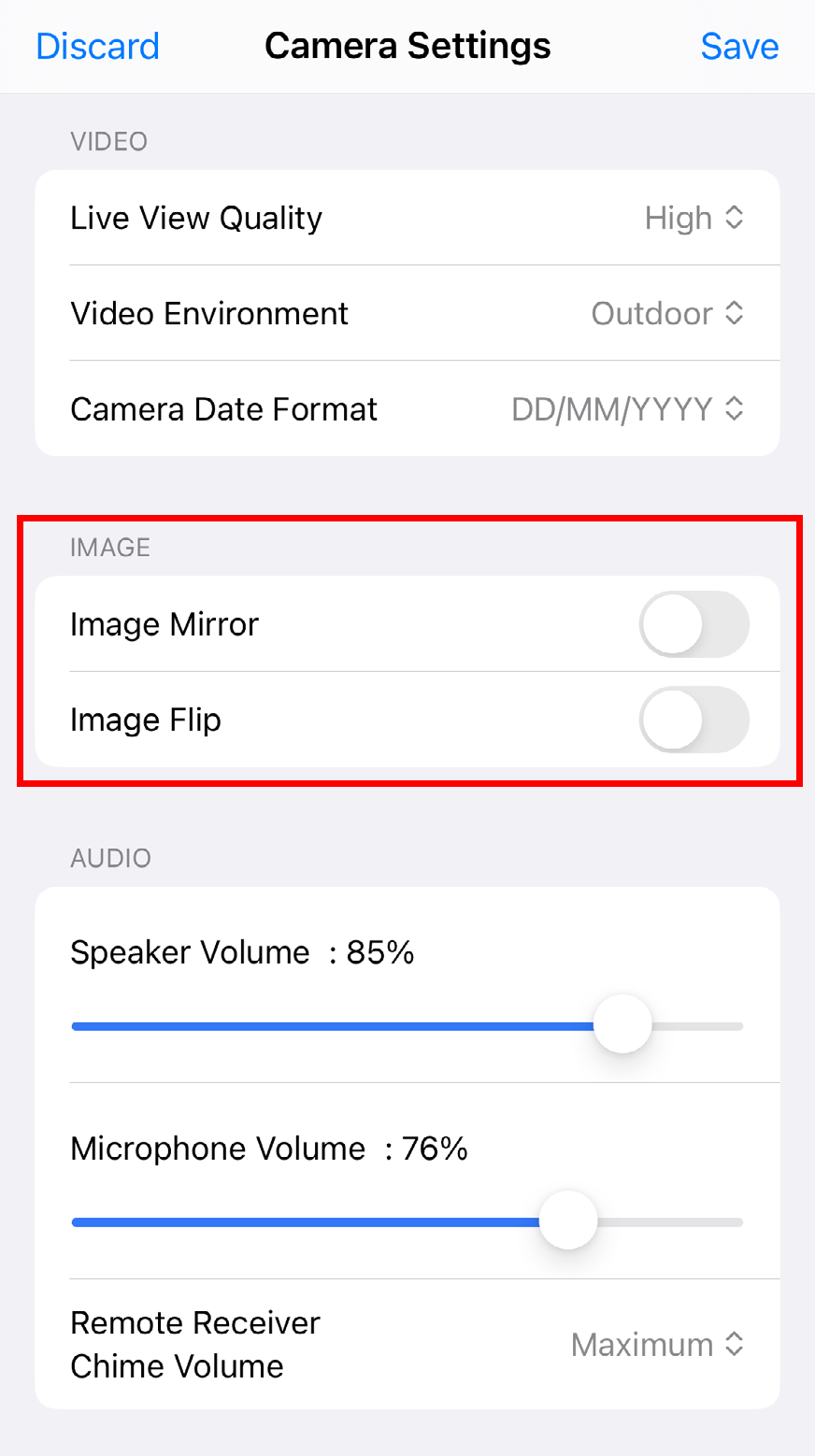Image resolution: width=815 pixels, height=1456 pixels.
Task: Enable the Image Mirror switch
Action: (694, 624)
